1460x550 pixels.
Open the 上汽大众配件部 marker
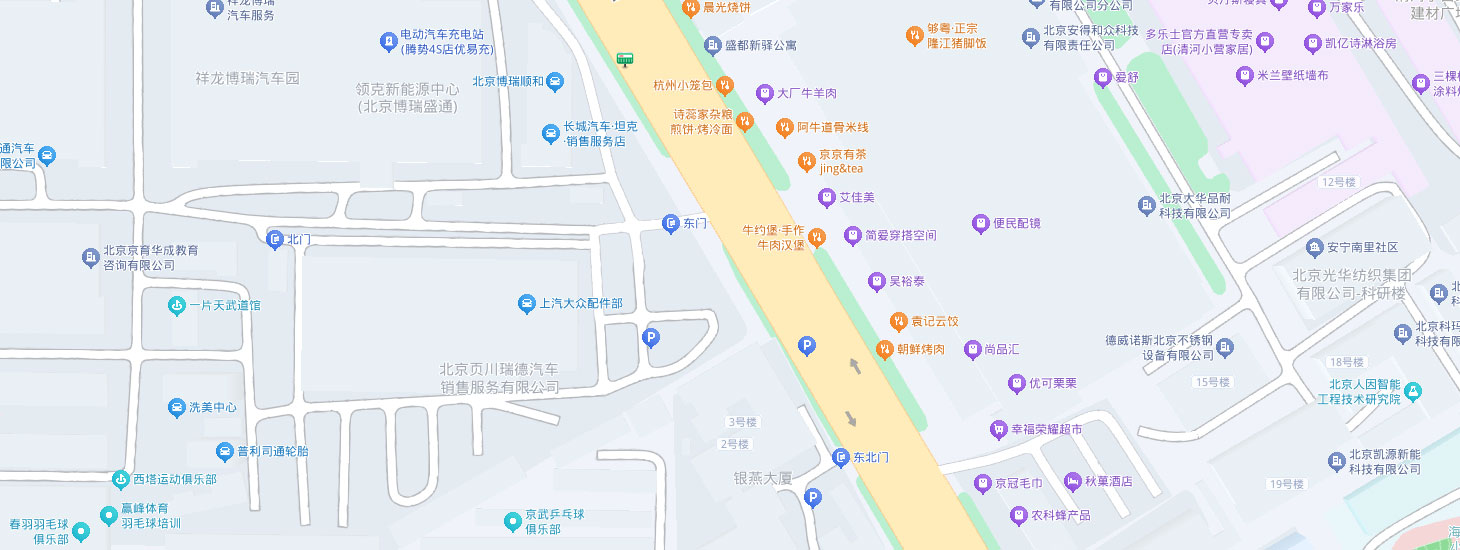coord(526,304)
